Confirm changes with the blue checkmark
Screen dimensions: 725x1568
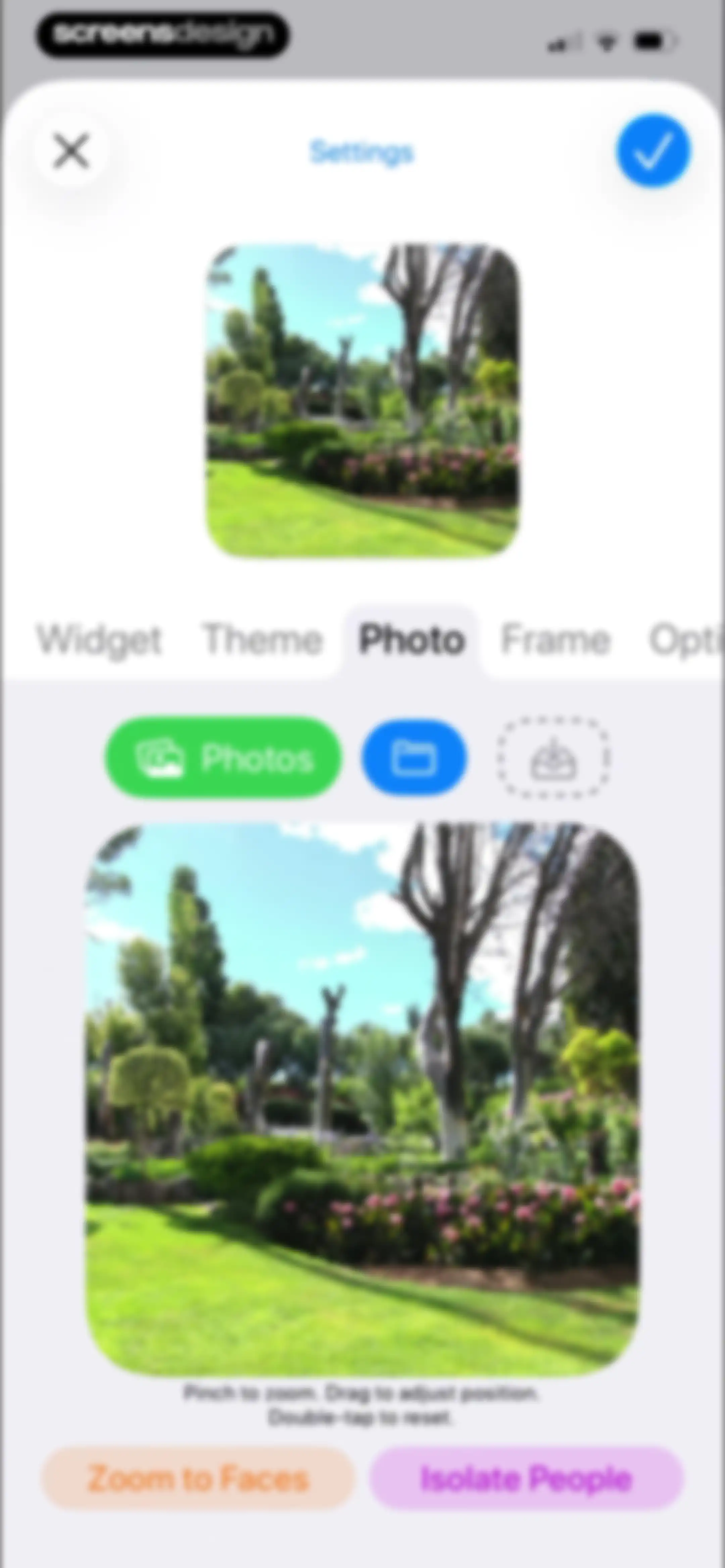click(653, 150)
